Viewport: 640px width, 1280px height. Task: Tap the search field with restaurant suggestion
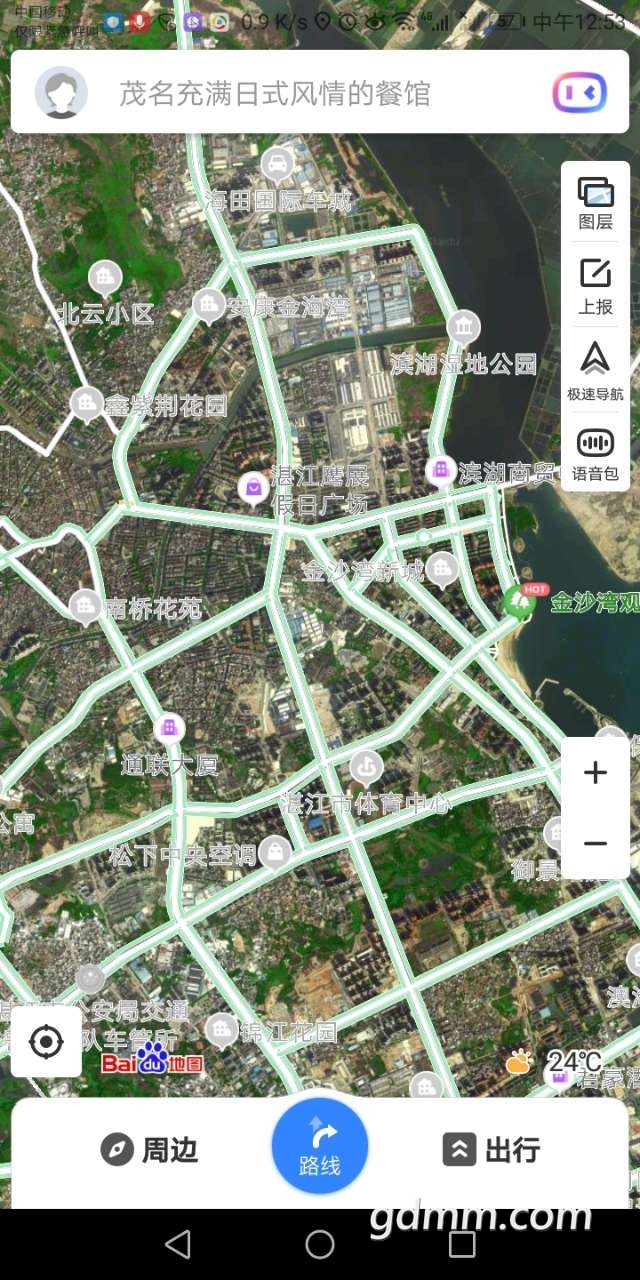click(x=300, y=94)
